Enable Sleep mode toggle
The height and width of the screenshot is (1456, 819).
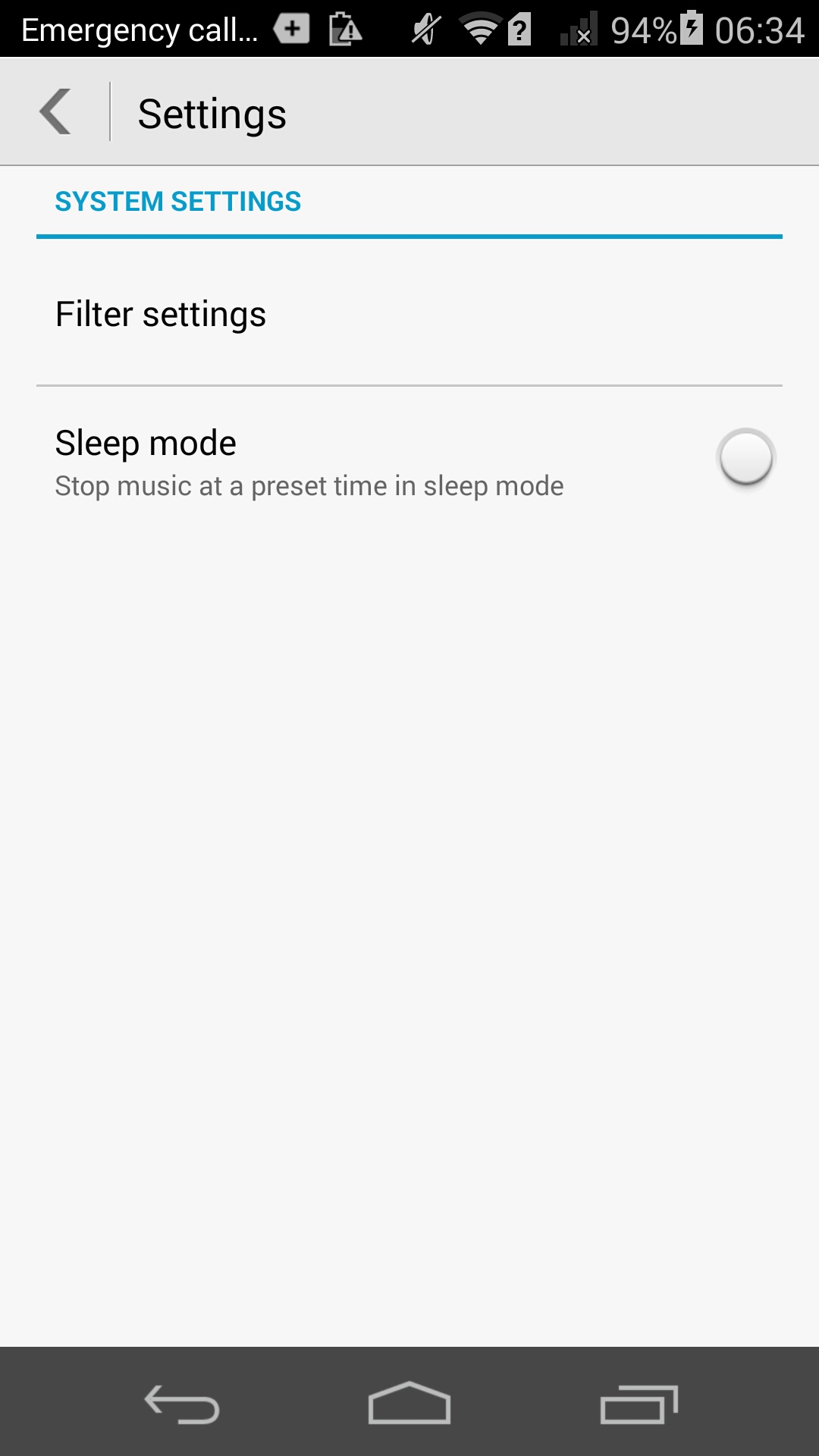point(745,458)
